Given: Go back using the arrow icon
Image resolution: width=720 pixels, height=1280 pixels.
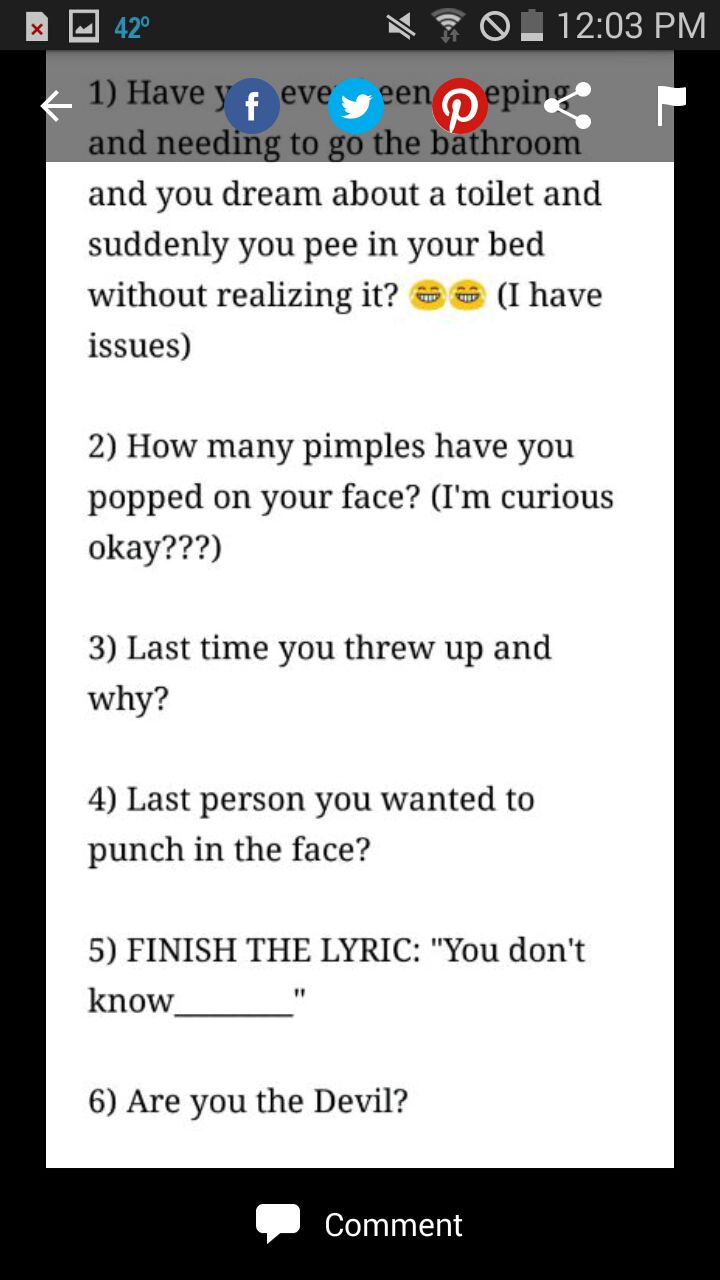Looking at the screenshot, I should [x=57, y=107].
